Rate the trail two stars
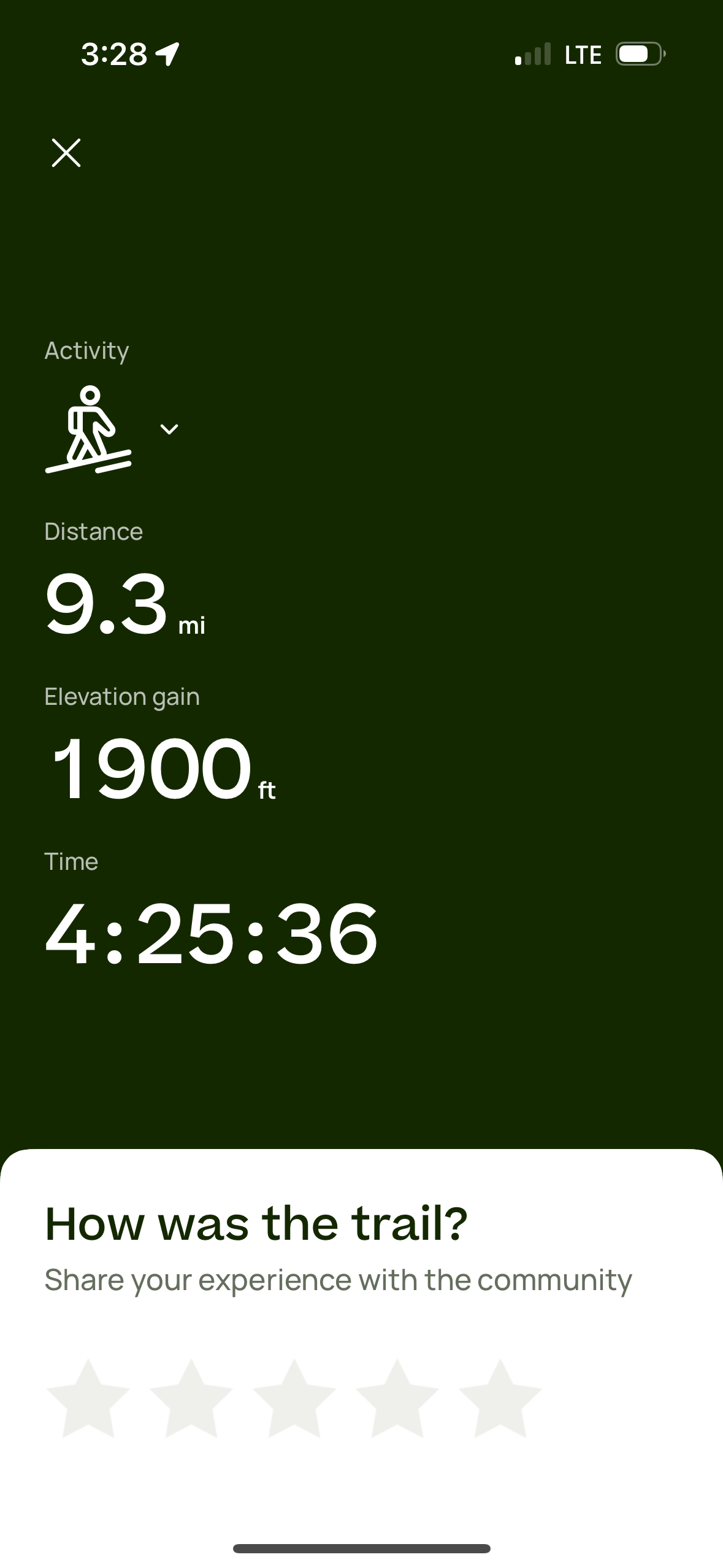This screenshot has height=1568, width=723. (x=191, y=1399)
